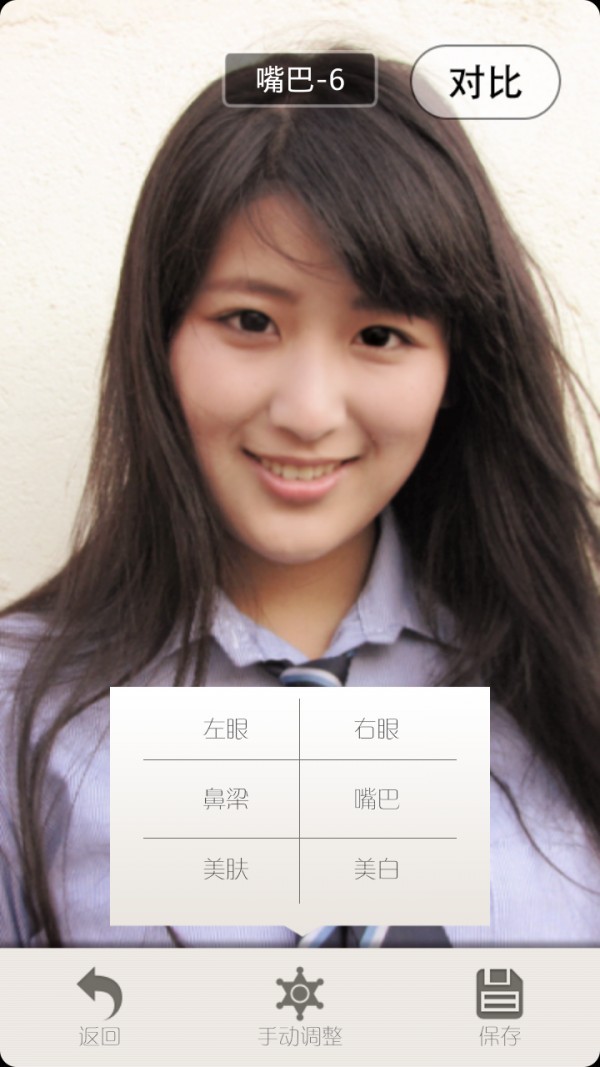
Task: Go back with the 返回 button
Action: [x=99, y=1007]
